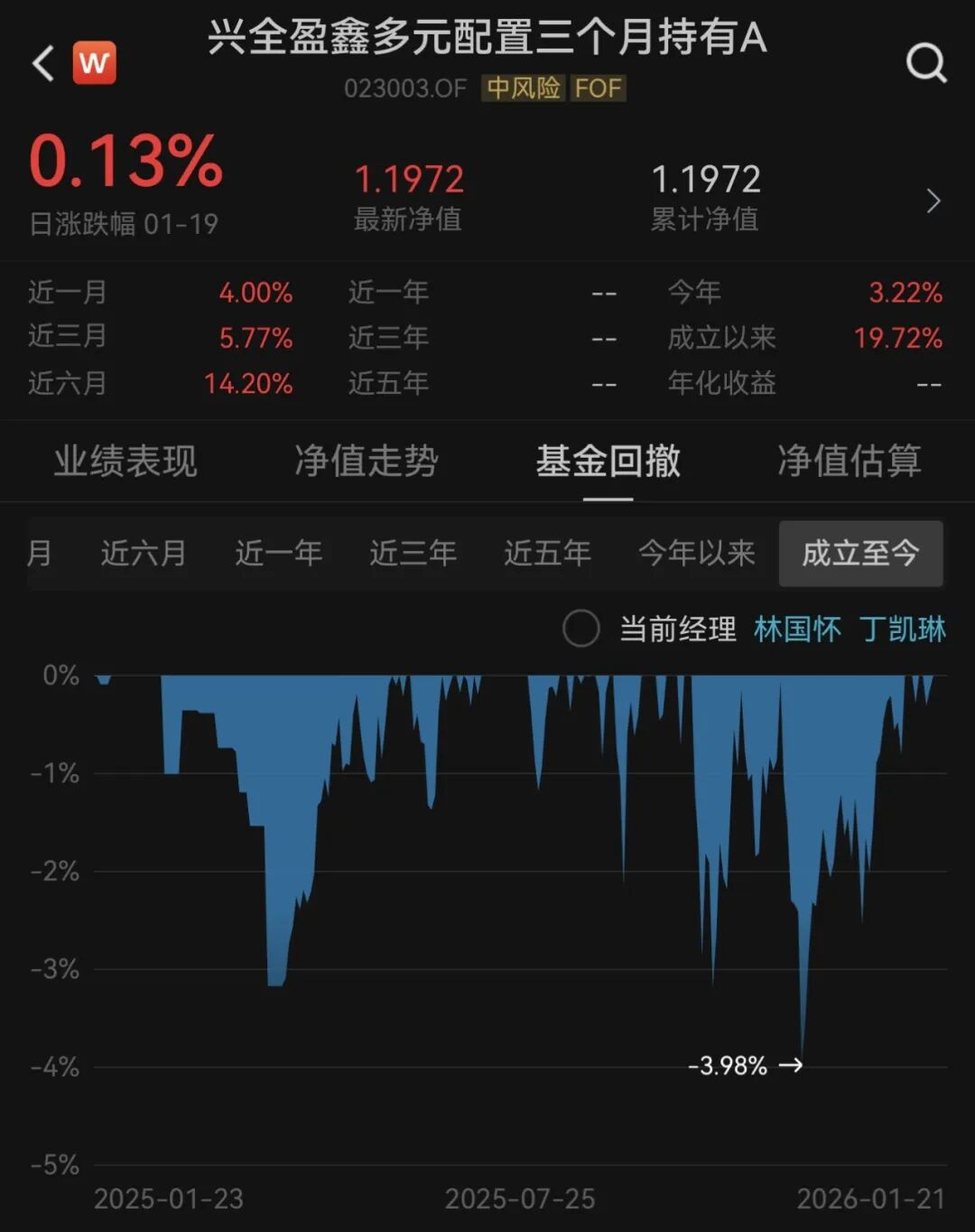Switch to the 业绩表现 tab
975x1232 pixels.
125,462
